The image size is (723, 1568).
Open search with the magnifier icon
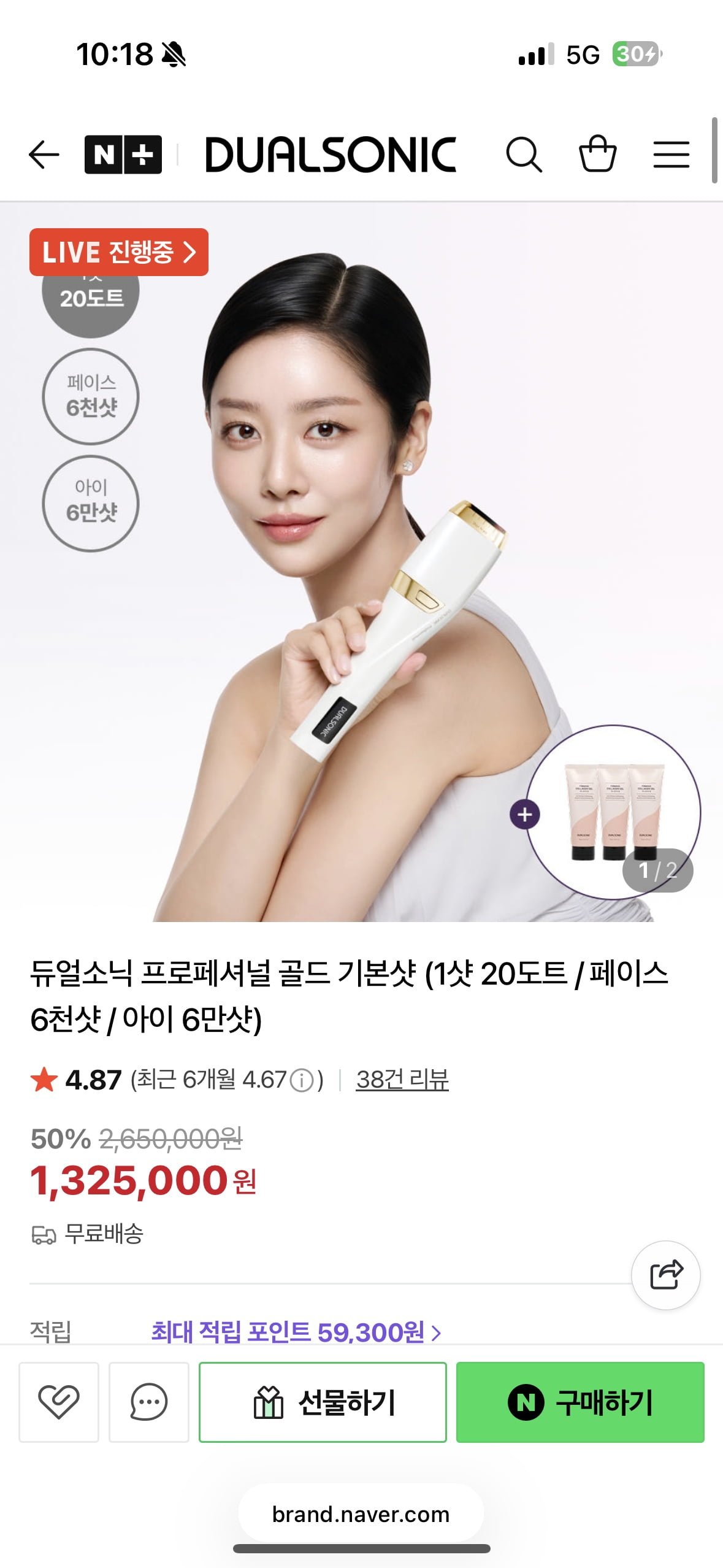click(x=524, y=154)
